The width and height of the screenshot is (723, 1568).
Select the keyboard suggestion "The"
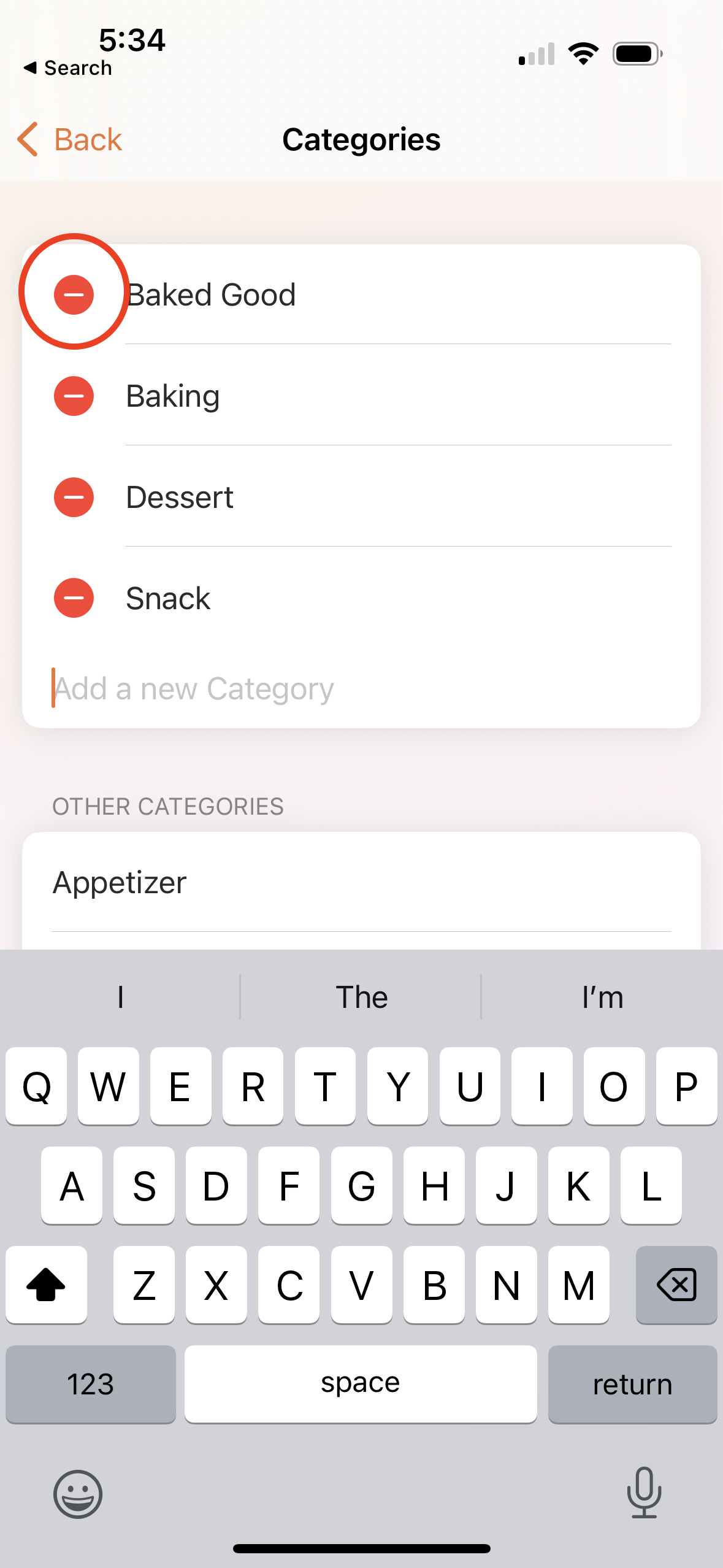pos(361,997)
